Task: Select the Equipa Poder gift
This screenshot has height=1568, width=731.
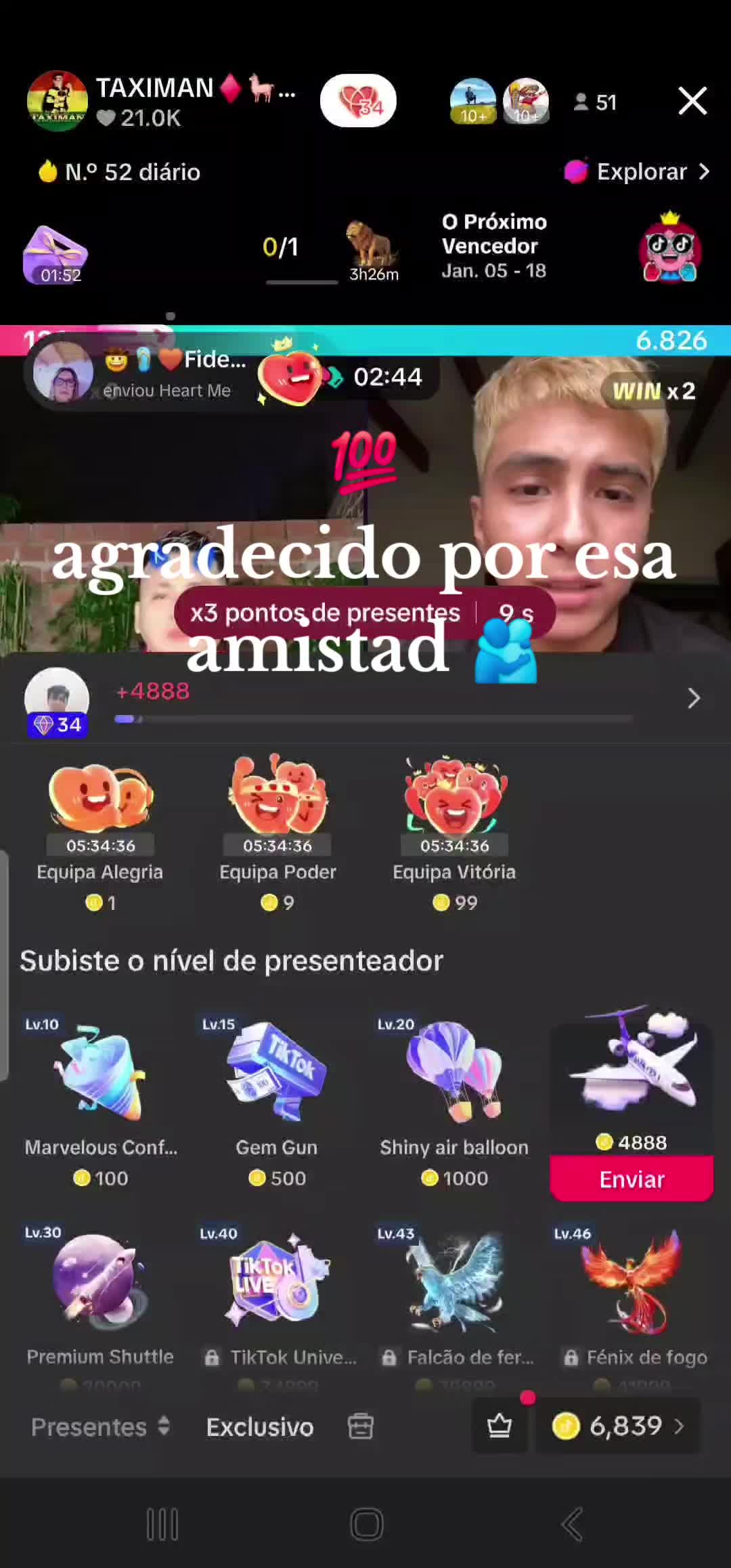Action: click(x=278, y=833)
